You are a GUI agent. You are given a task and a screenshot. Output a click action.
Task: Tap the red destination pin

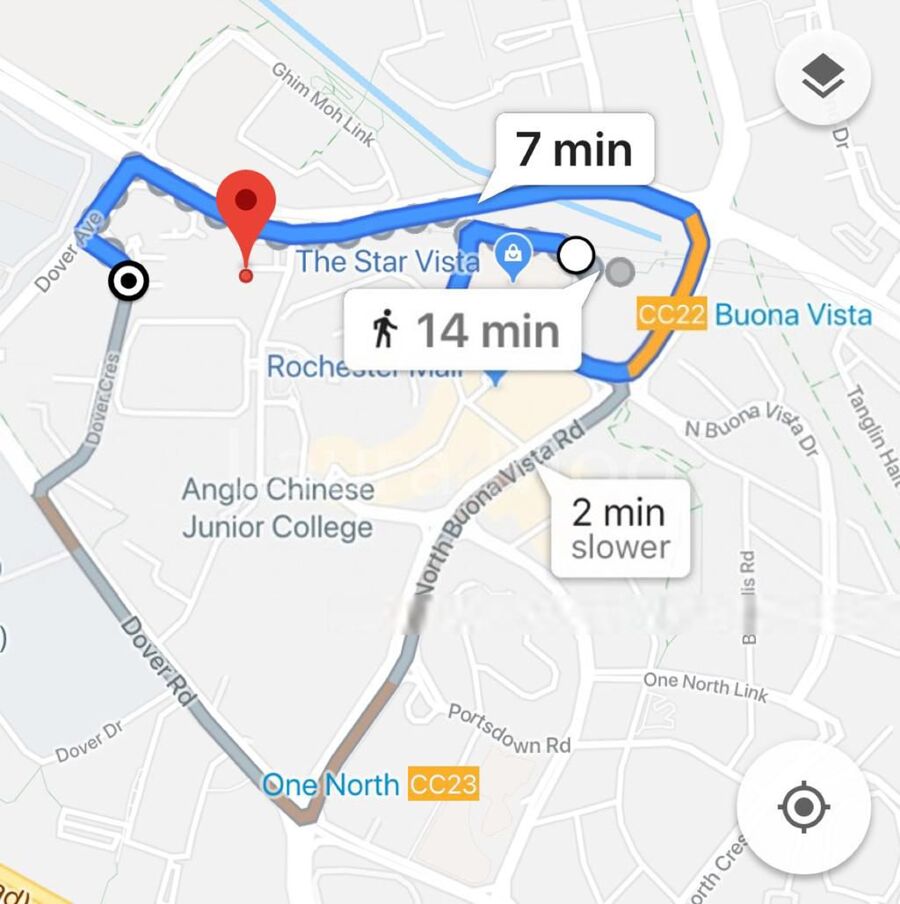pyautogui.click(x=246, y=205)
